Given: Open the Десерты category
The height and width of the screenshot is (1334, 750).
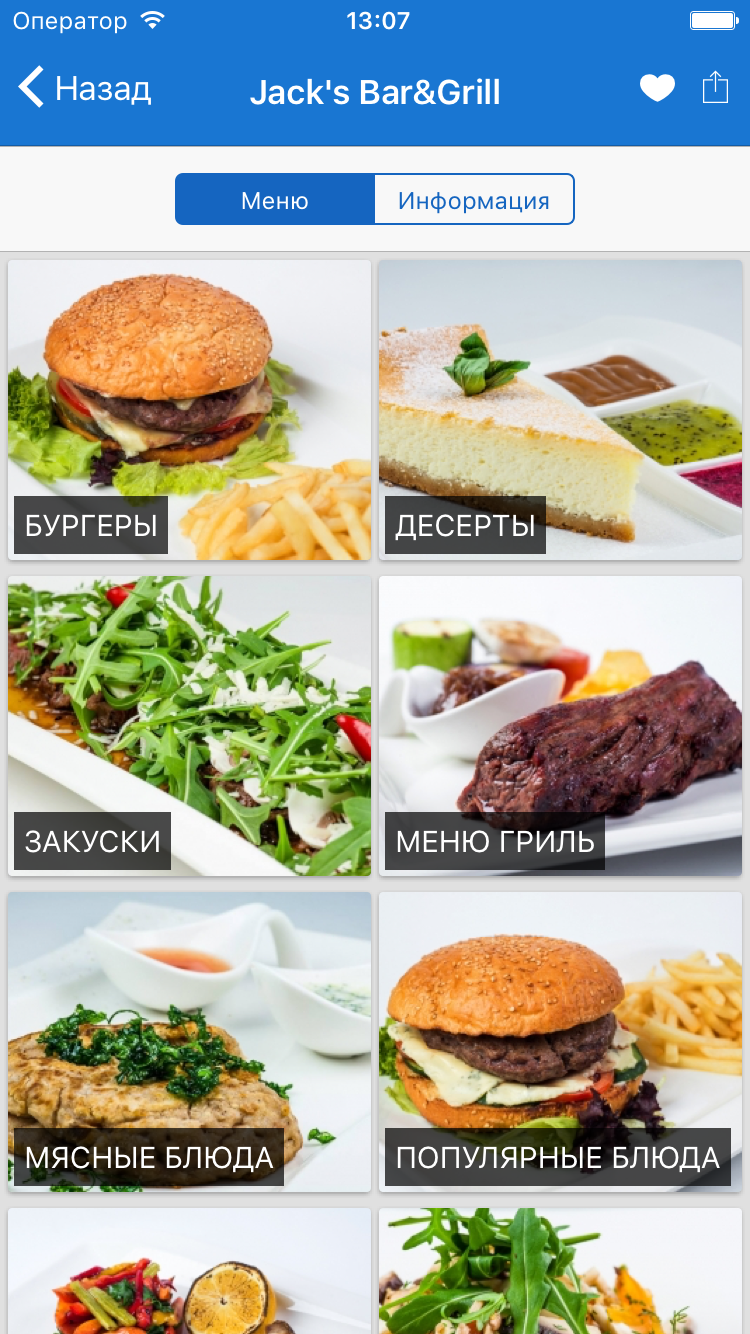Looking at the screenshot, I should tap(560, 410).
